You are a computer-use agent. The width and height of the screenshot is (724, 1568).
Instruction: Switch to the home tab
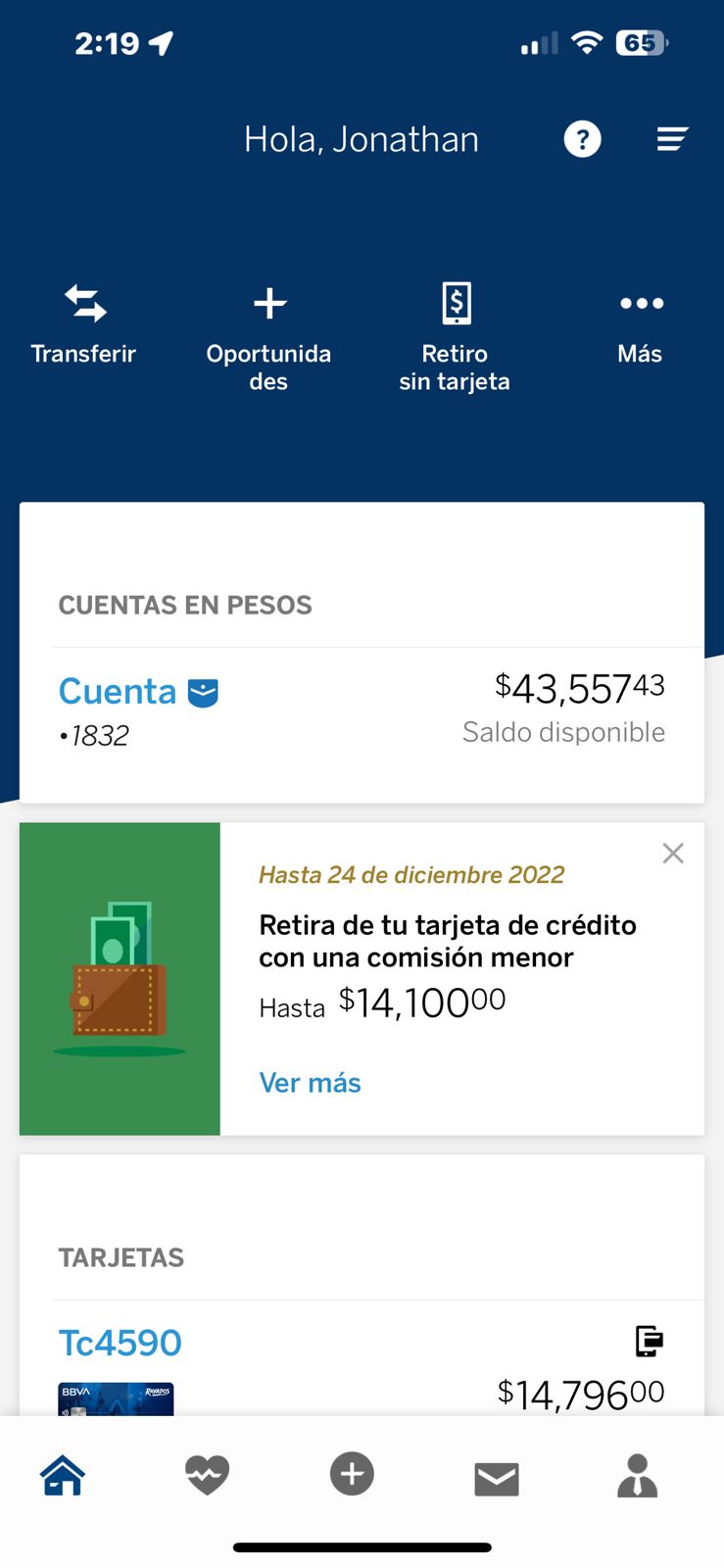[x=63, y=1475]
